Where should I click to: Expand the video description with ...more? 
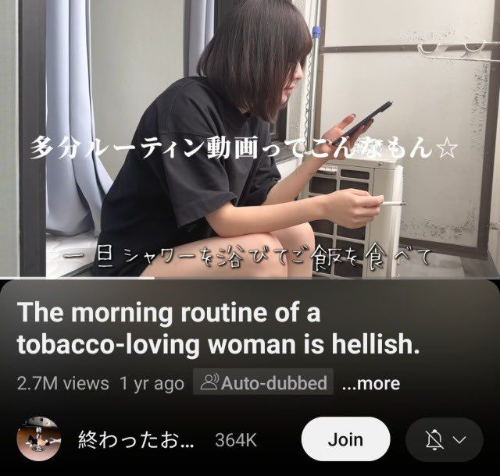(x=371, y=384)
